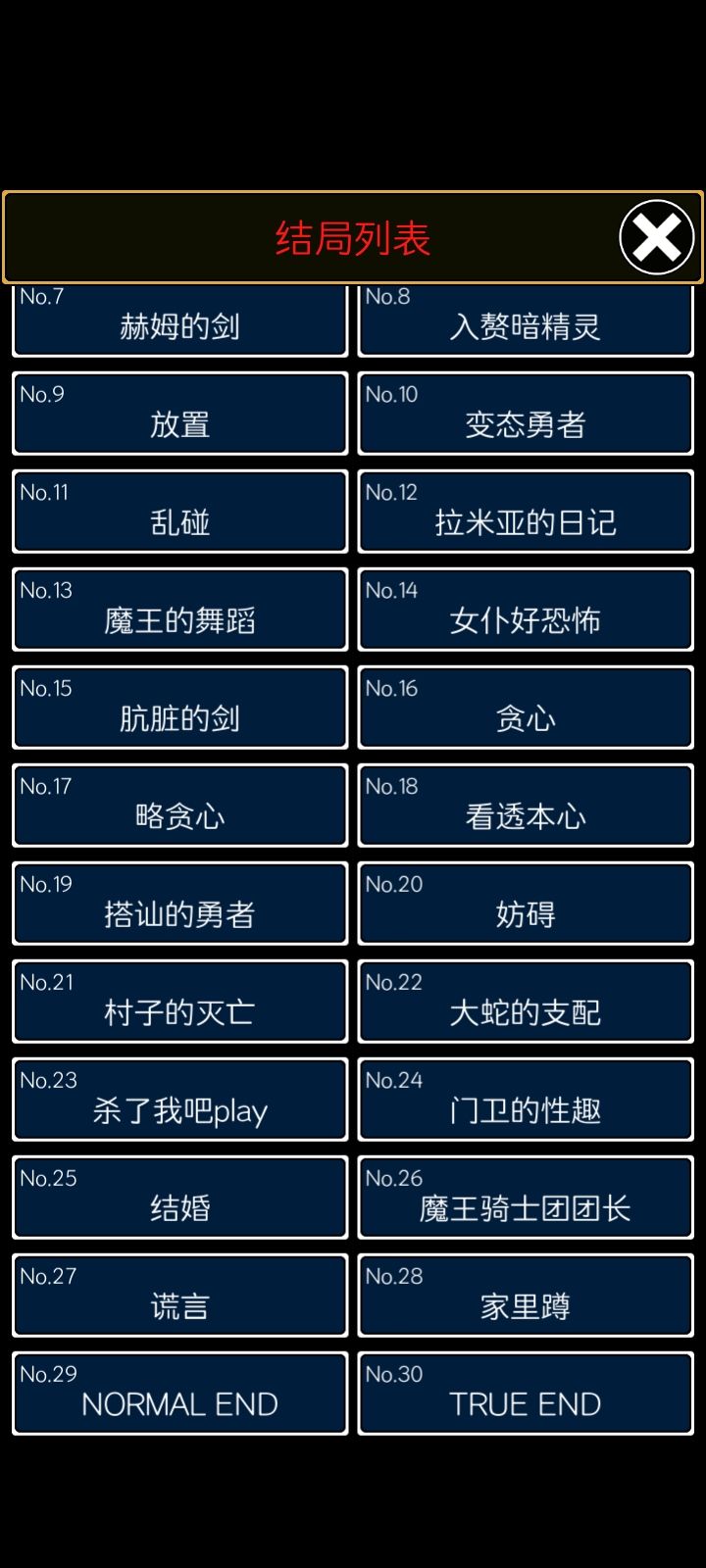The height and width of the screenshot is (1568, 706).
Task: View ending No.15 肮脏的剑
Action: [x=179, y=708]
